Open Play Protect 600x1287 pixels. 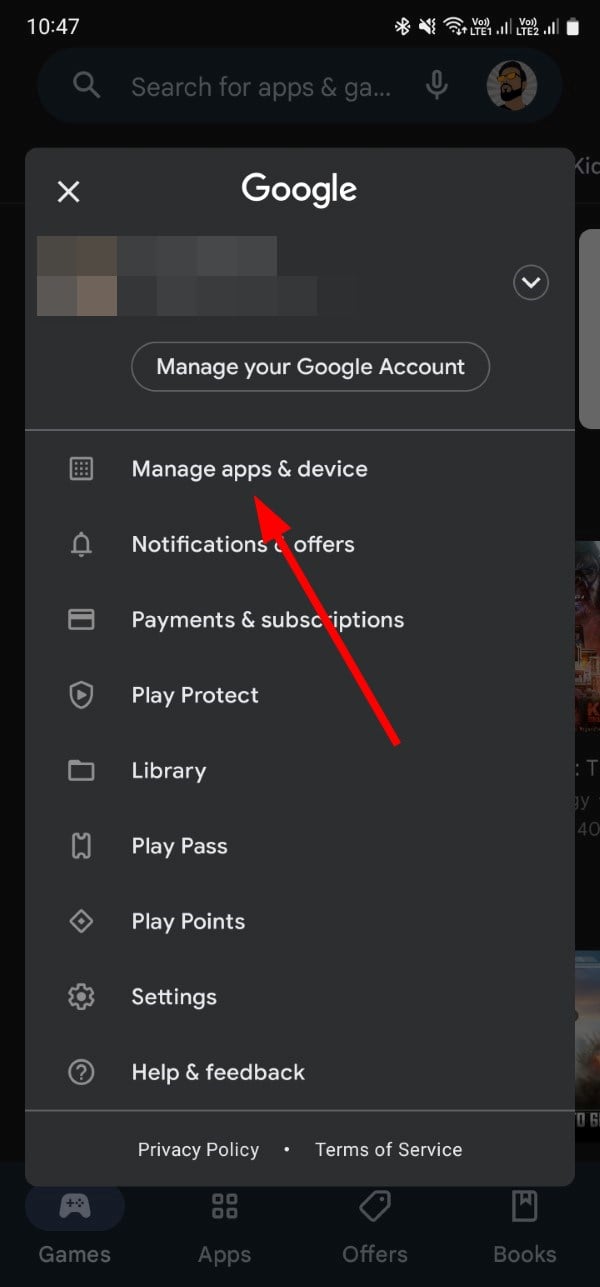point(300,696)
